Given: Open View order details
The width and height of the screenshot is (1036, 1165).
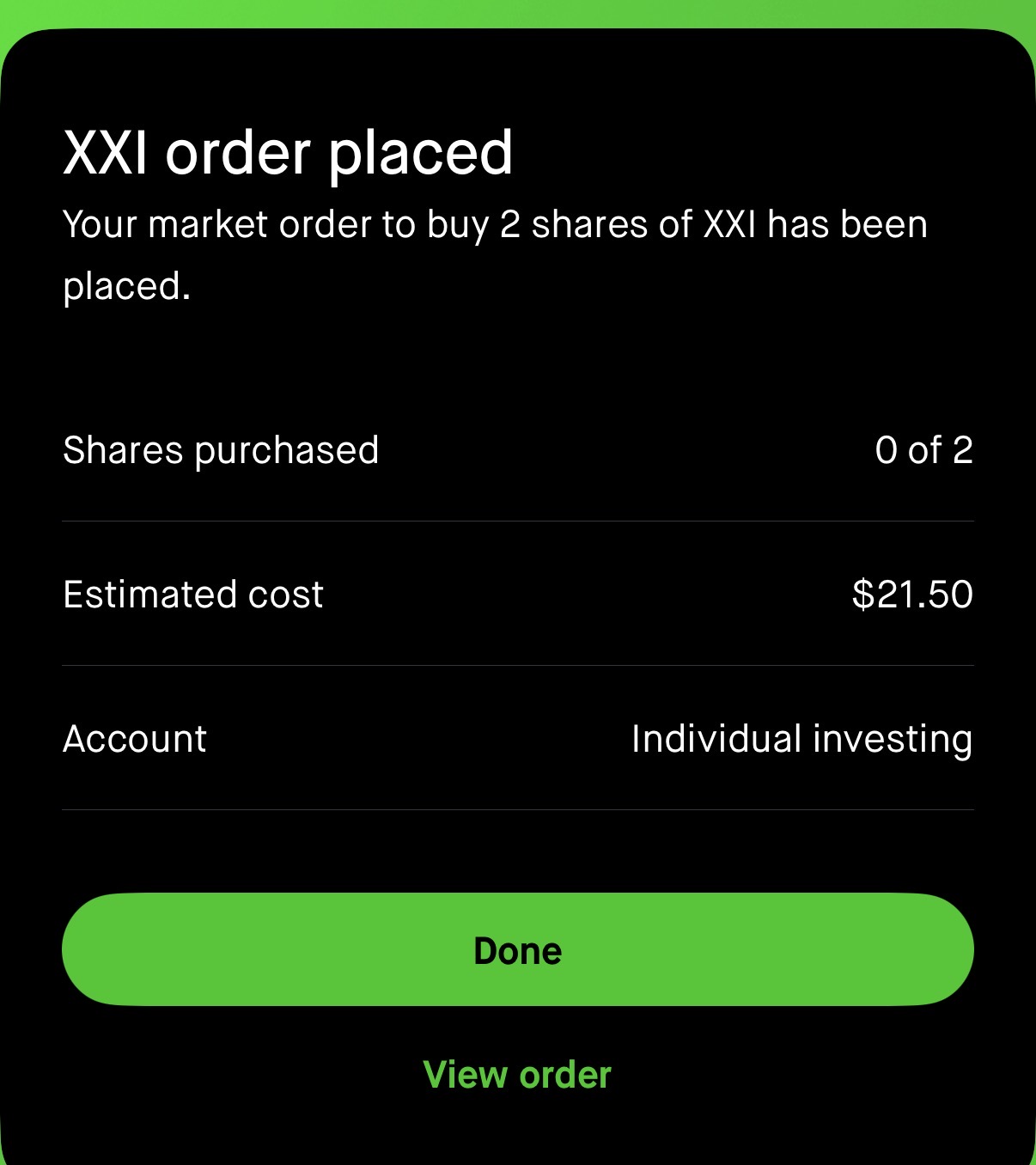Looking at the screenshot, I should click(x=517, y=1075).
